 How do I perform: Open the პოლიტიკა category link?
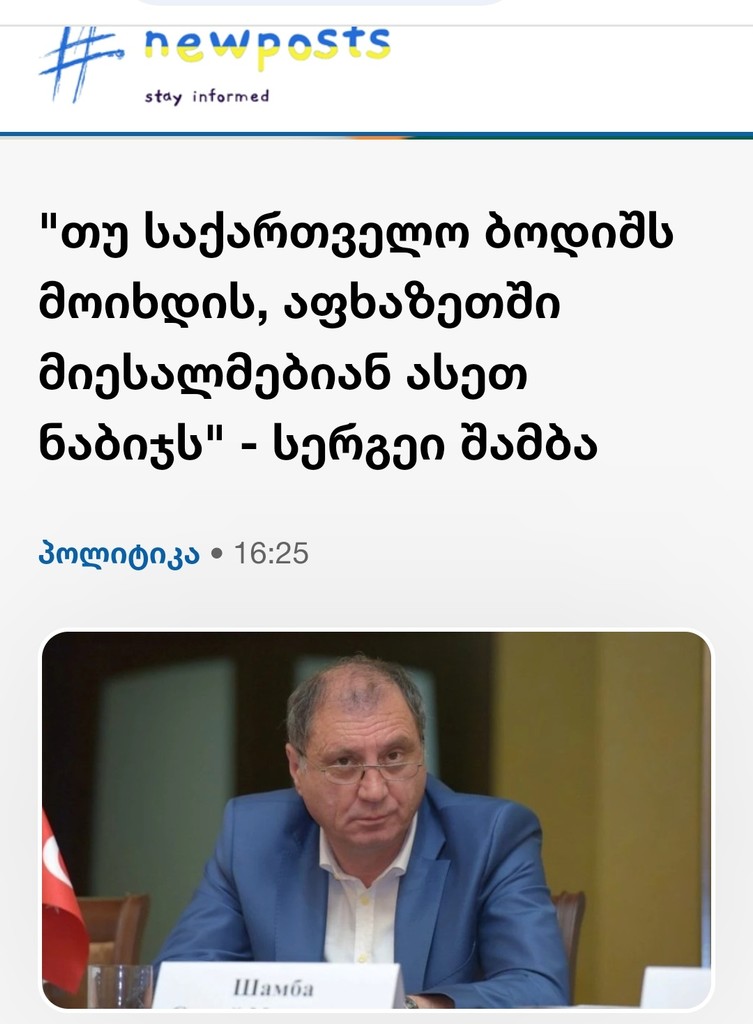click(119, 554)
